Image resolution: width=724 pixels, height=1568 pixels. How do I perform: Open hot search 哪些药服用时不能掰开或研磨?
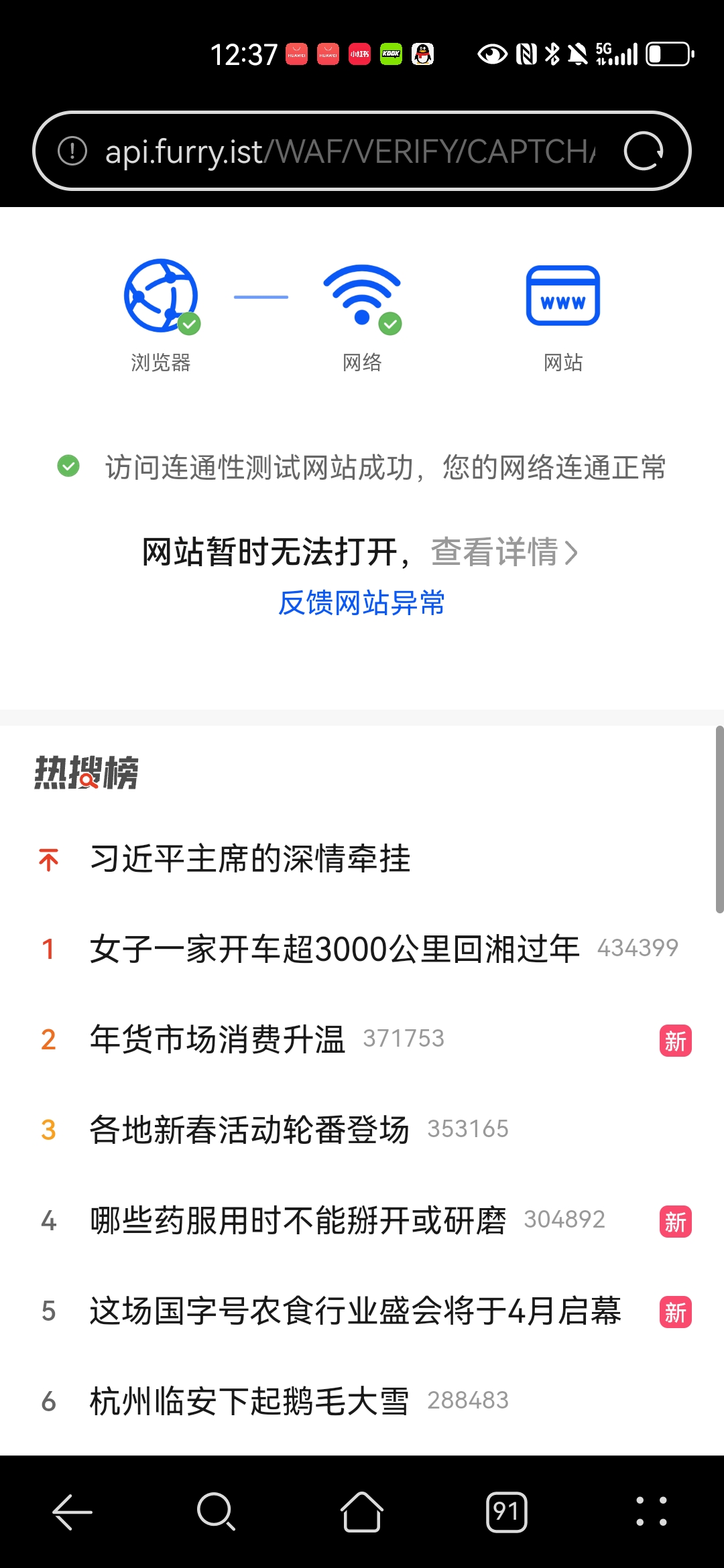(298, 1220)
